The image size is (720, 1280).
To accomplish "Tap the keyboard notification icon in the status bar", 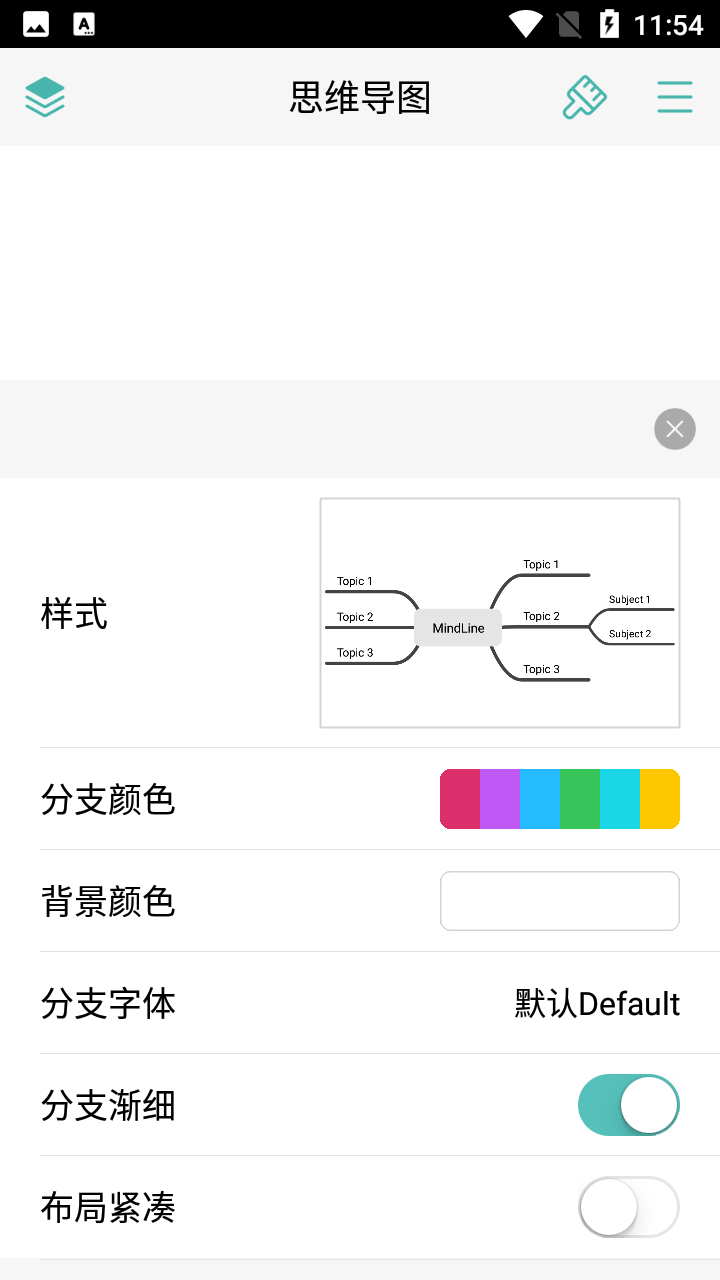I will pyautogui.click(x=84, y=23).
